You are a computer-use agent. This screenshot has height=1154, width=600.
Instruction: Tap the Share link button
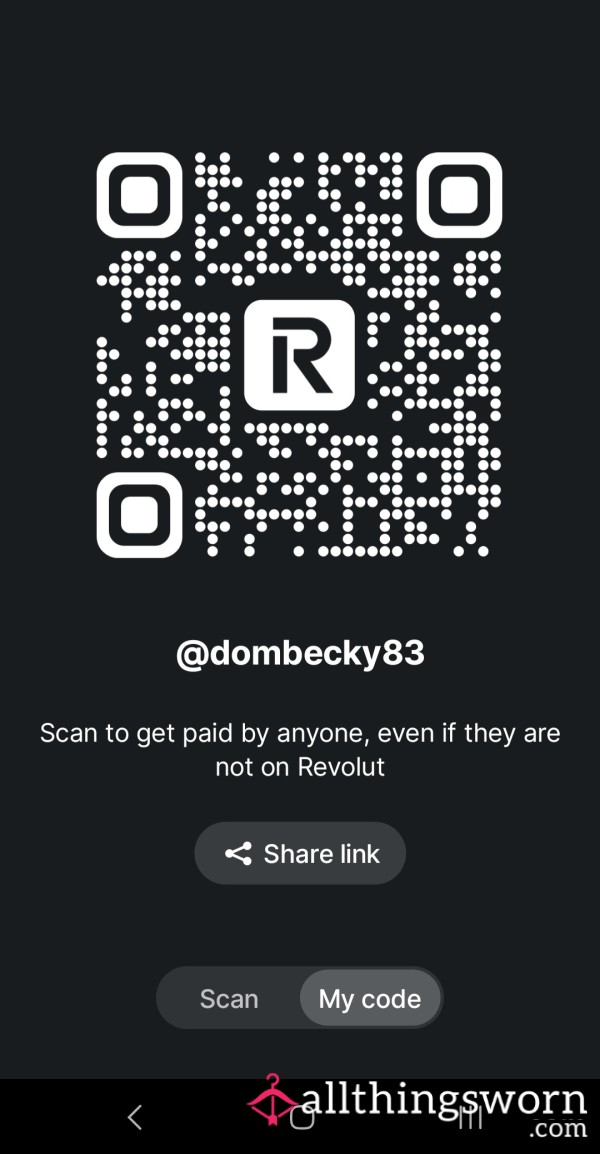coord(300,853)
